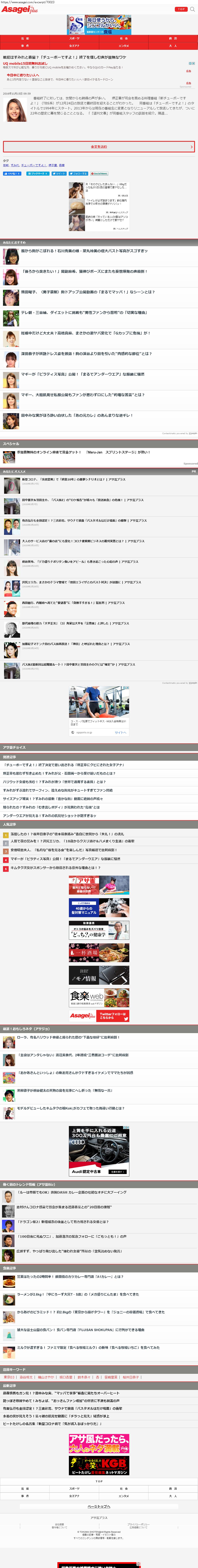Open the 新型コロナ「炎的芸術」article
Screen dimensions: 198x1568
coord(73,480)
